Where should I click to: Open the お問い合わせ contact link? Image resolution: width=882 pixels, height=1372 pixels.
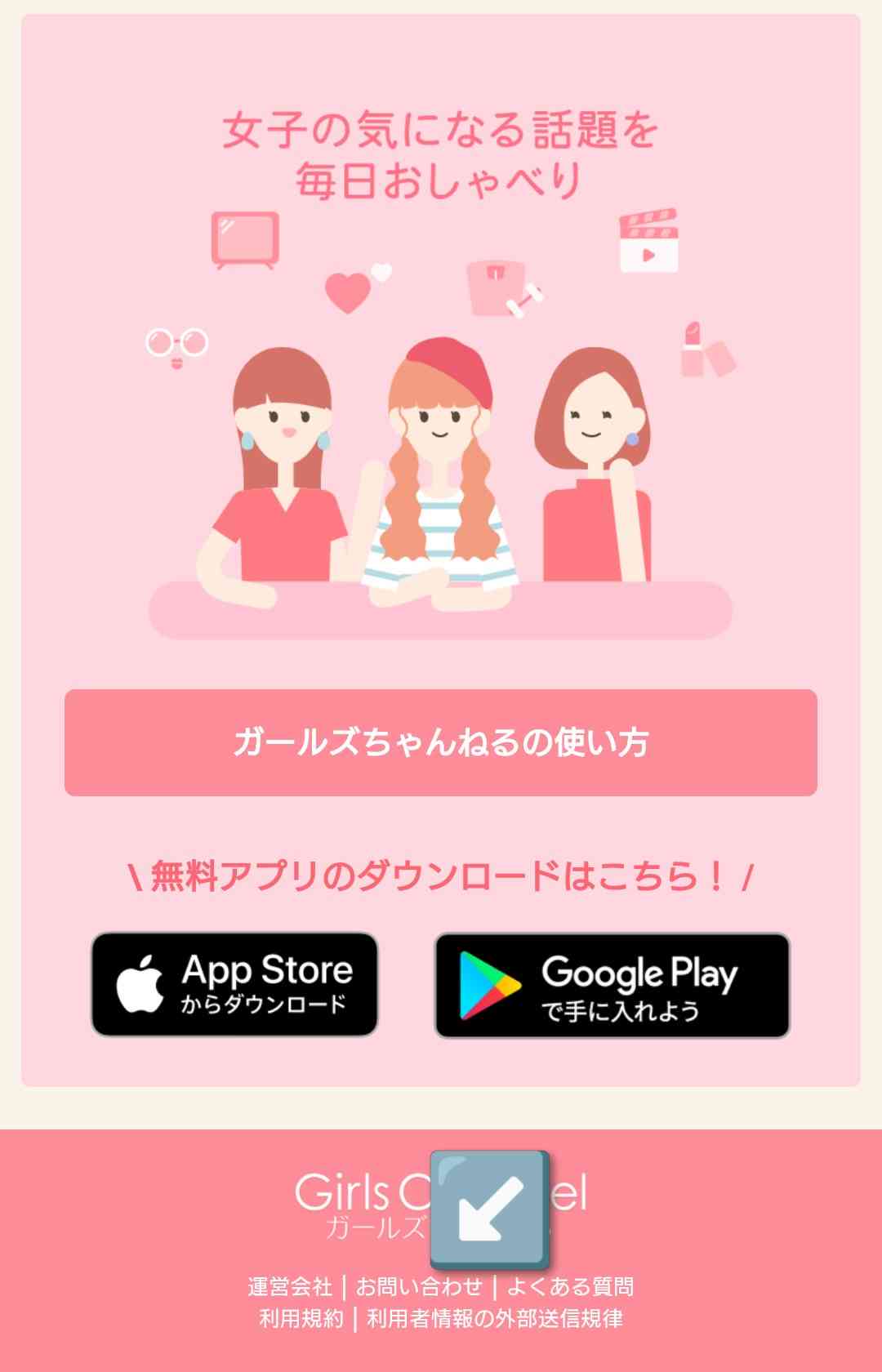click(x=419, y=1287)
